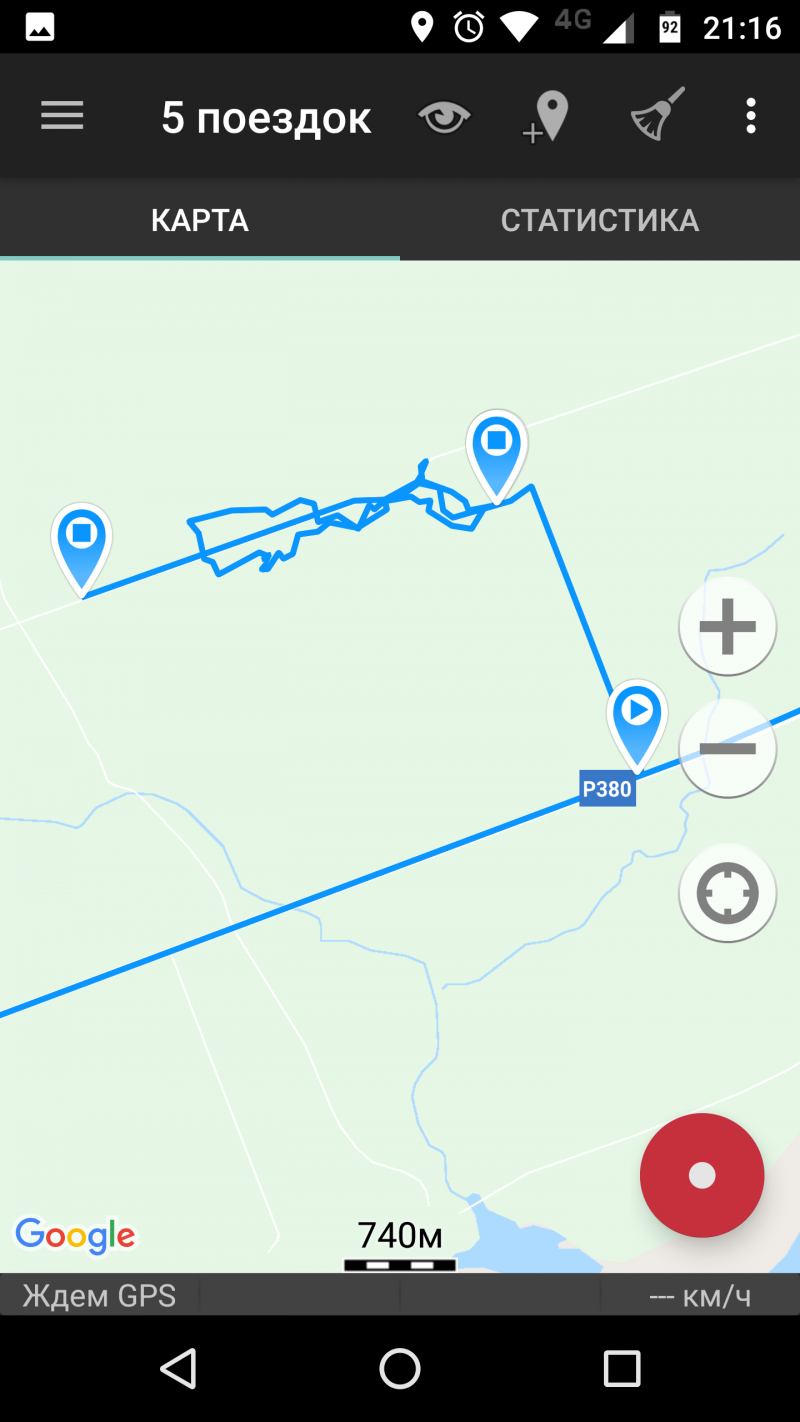
Task: Open the three-dot overflow menu
Action: point(751,116)
